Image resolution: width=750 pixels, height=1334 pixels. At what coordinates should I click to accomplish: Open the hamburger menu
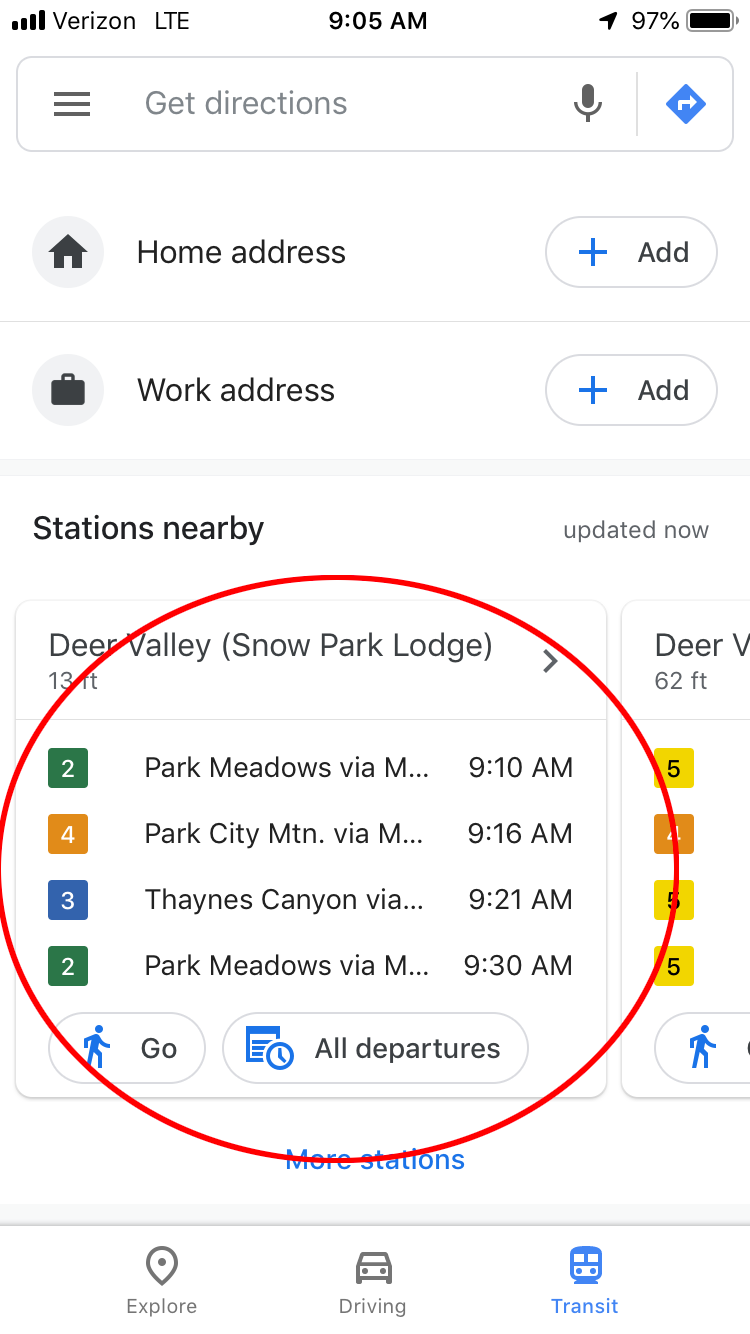pyautogui.click(x=72, y=104)
